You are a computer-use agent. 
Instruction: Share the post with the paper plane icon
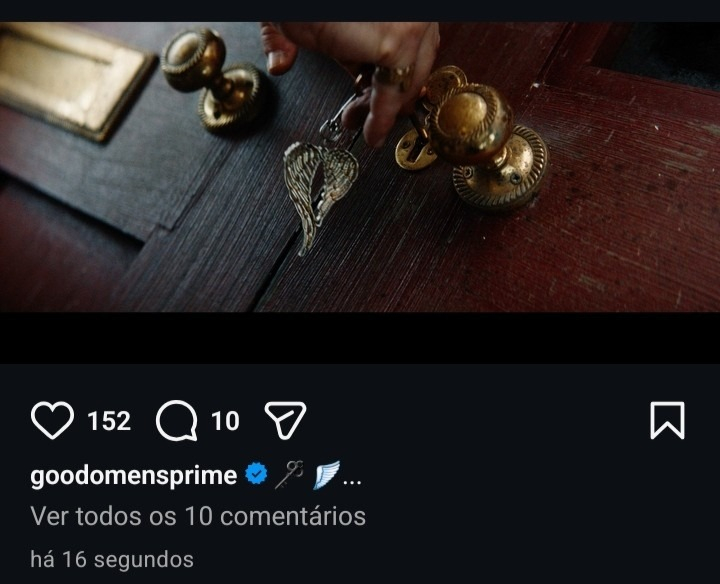(284, 421)
